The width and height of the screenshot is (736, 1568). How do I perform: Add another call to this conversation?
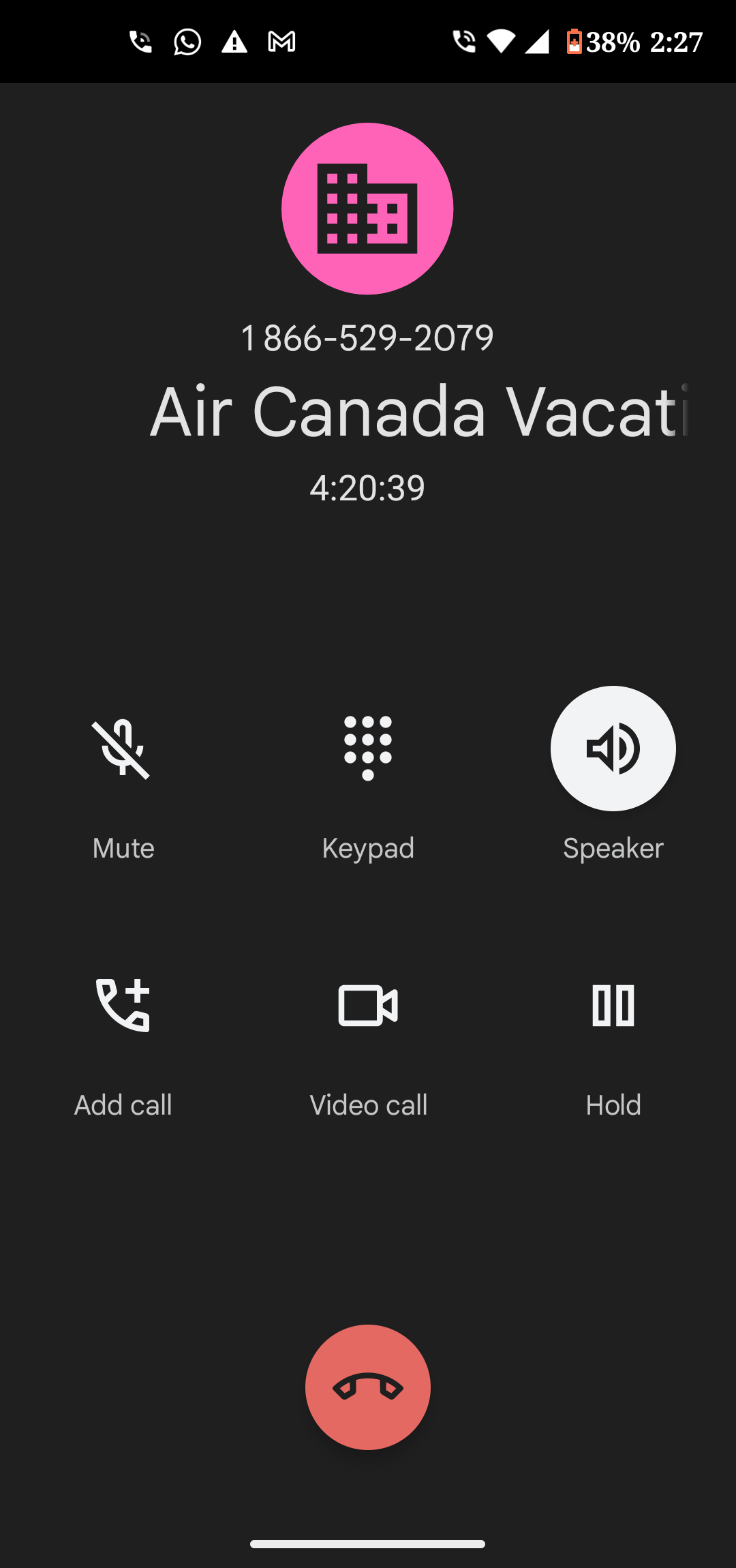pos(123,1006)
